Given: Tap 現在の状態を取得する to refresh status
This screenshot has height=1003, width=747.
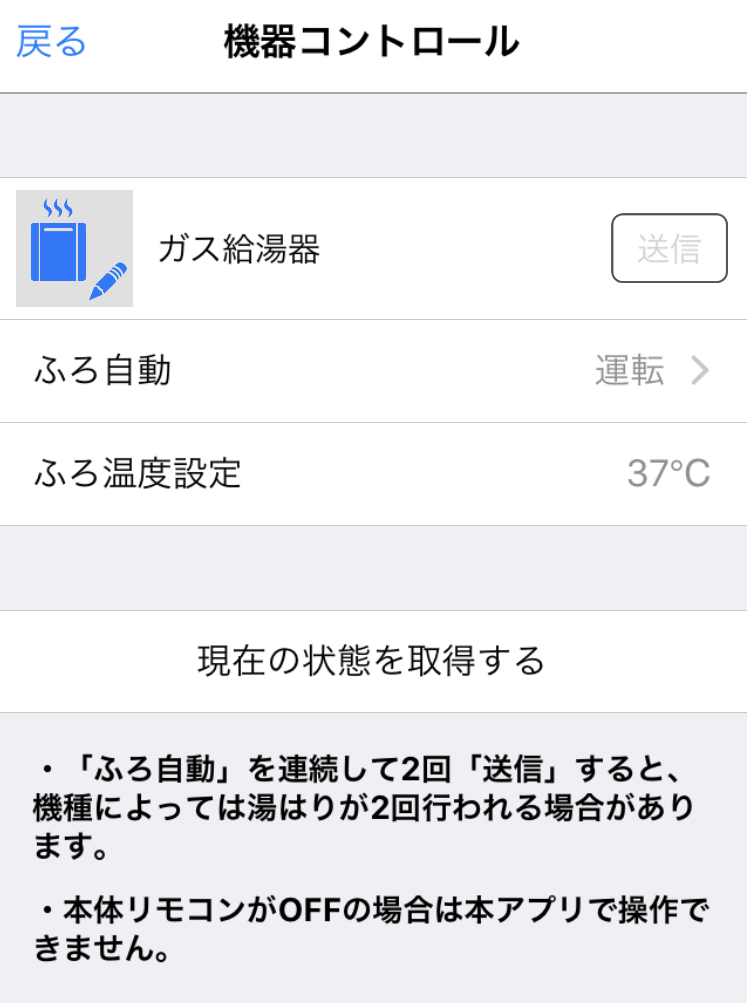Looking at the screenshot, I should click(x=373, y=661).
